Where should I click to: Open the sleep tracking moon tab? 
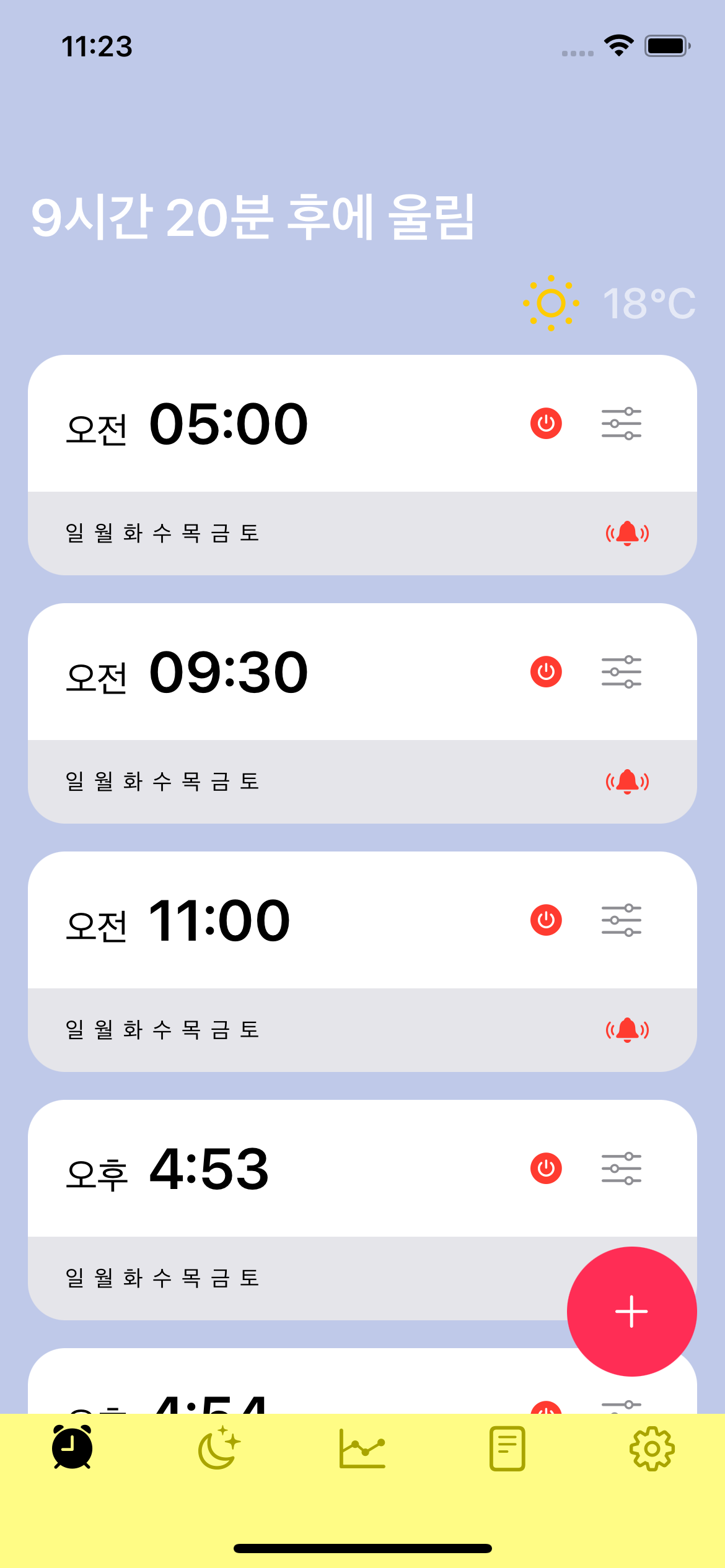pyautogui.click(x=217, y=1448)
